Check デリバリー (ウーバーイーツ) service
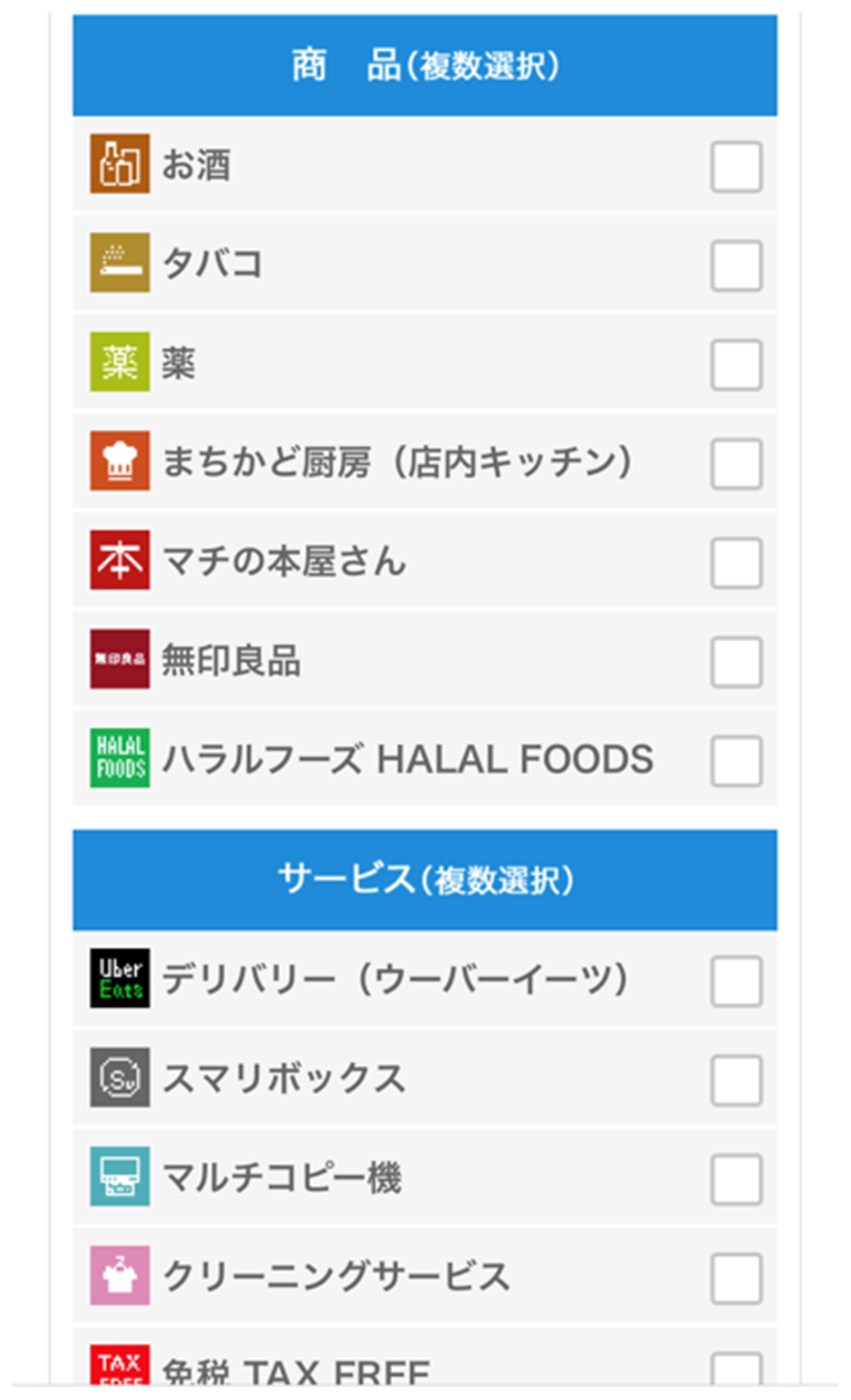 [736, 982]
